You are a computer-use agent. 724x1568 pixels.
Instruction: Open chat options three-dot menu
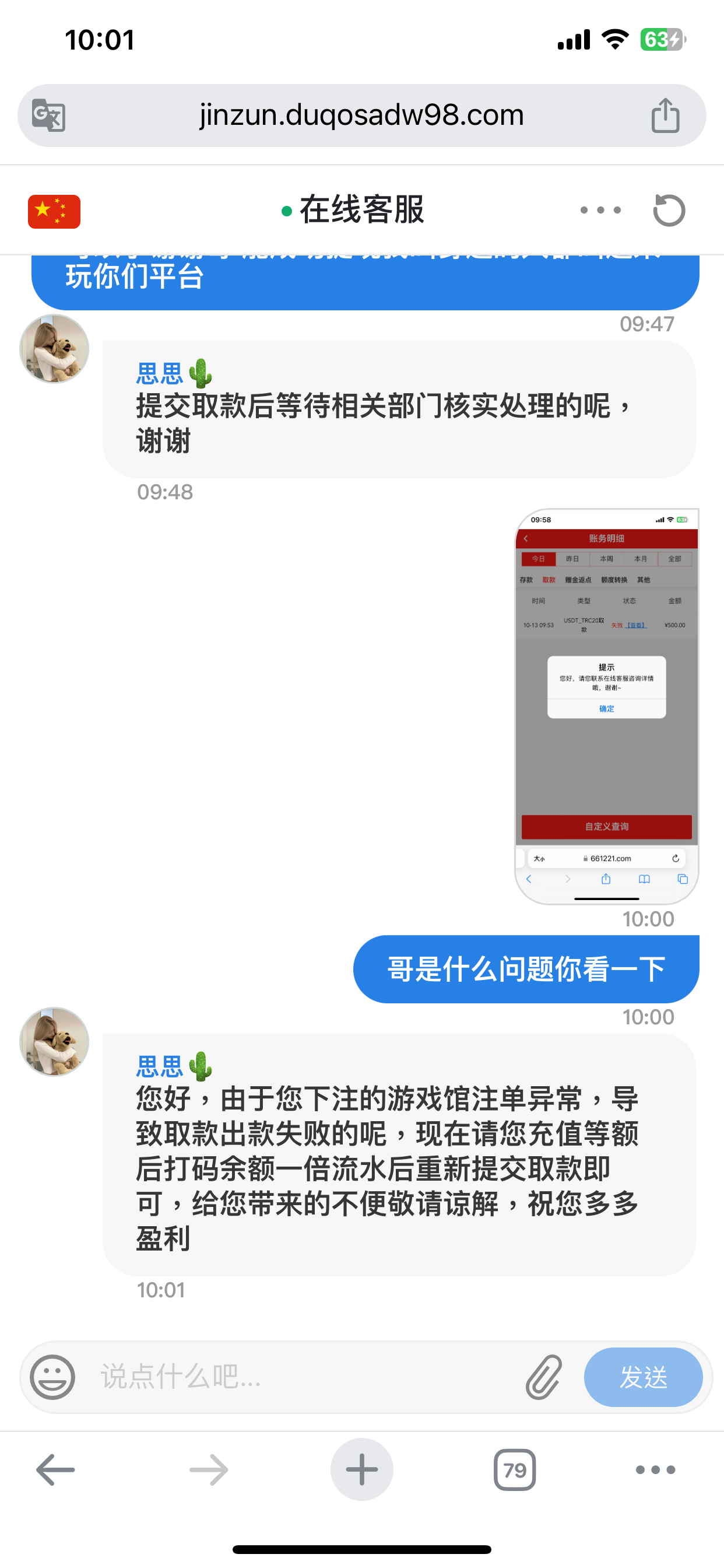[600, 211]
